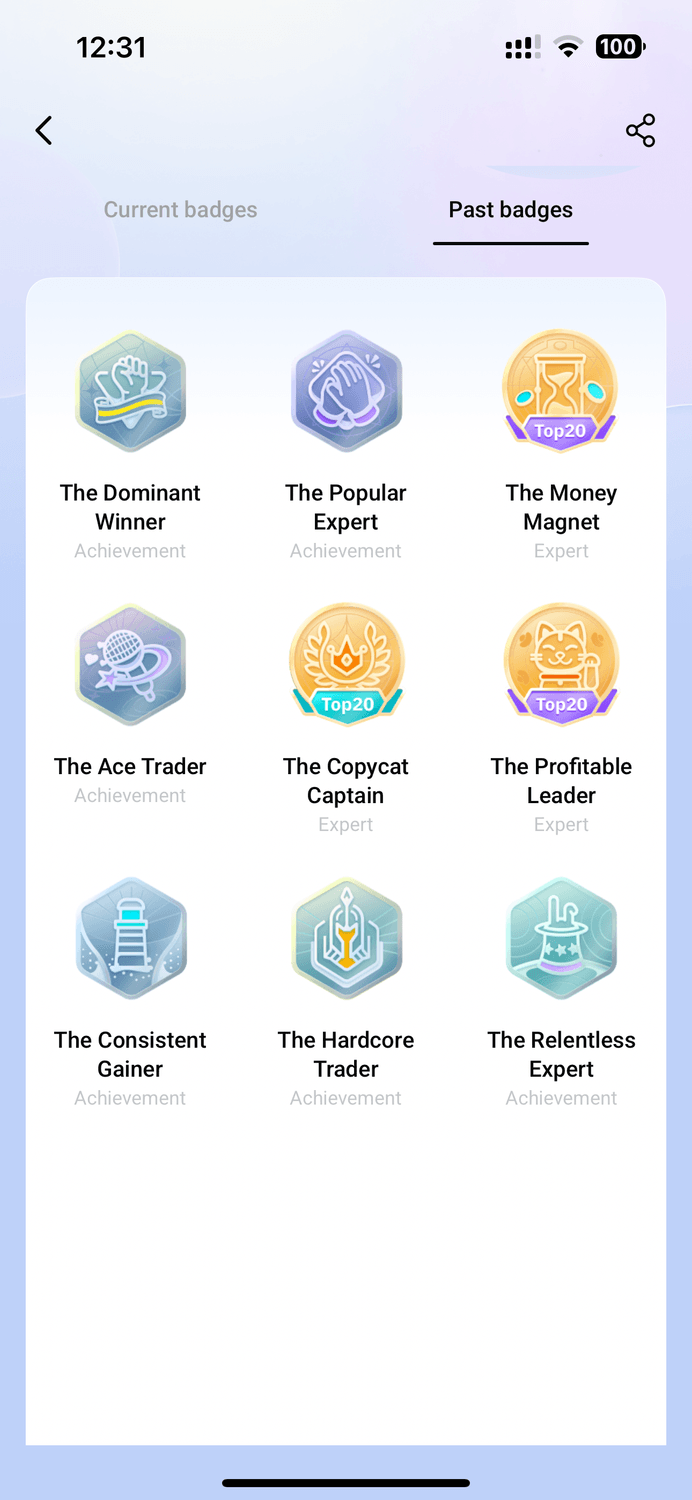Viewport: 692px width, 1500px height.
Task: Share the badges page
Action: pos(640,130)
